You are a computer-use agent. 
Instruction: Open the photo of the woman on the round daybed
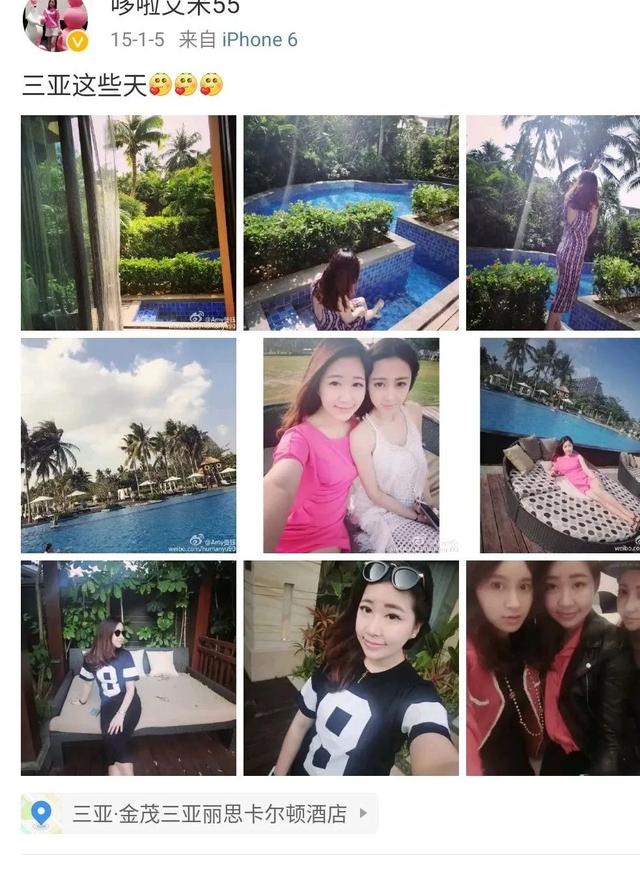[560, 445]
